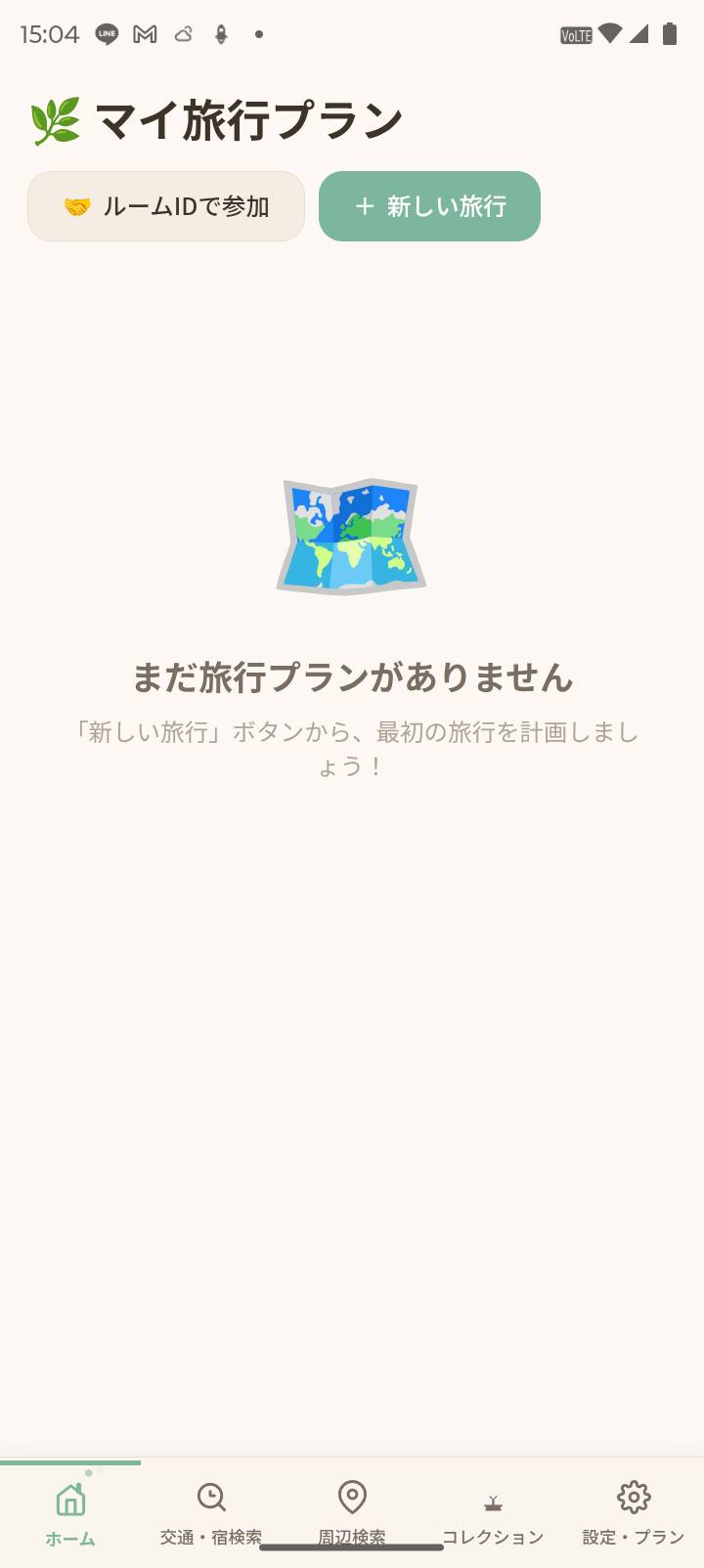The image size is (704, 1568).
Task: Open the 周辺検索 tab
Action: (x=352, y=1511)
